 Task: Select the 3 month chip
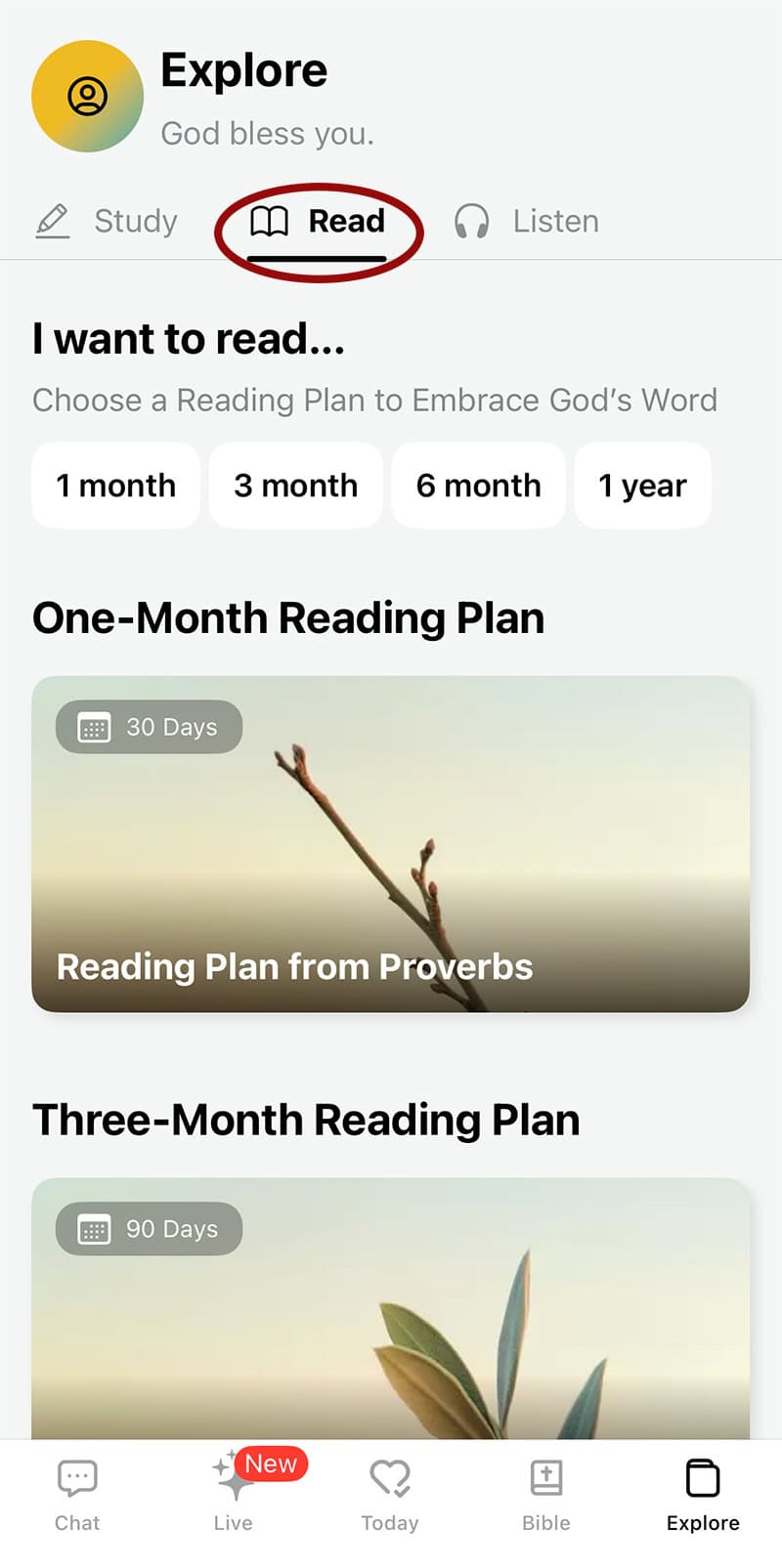click(295, 486)
